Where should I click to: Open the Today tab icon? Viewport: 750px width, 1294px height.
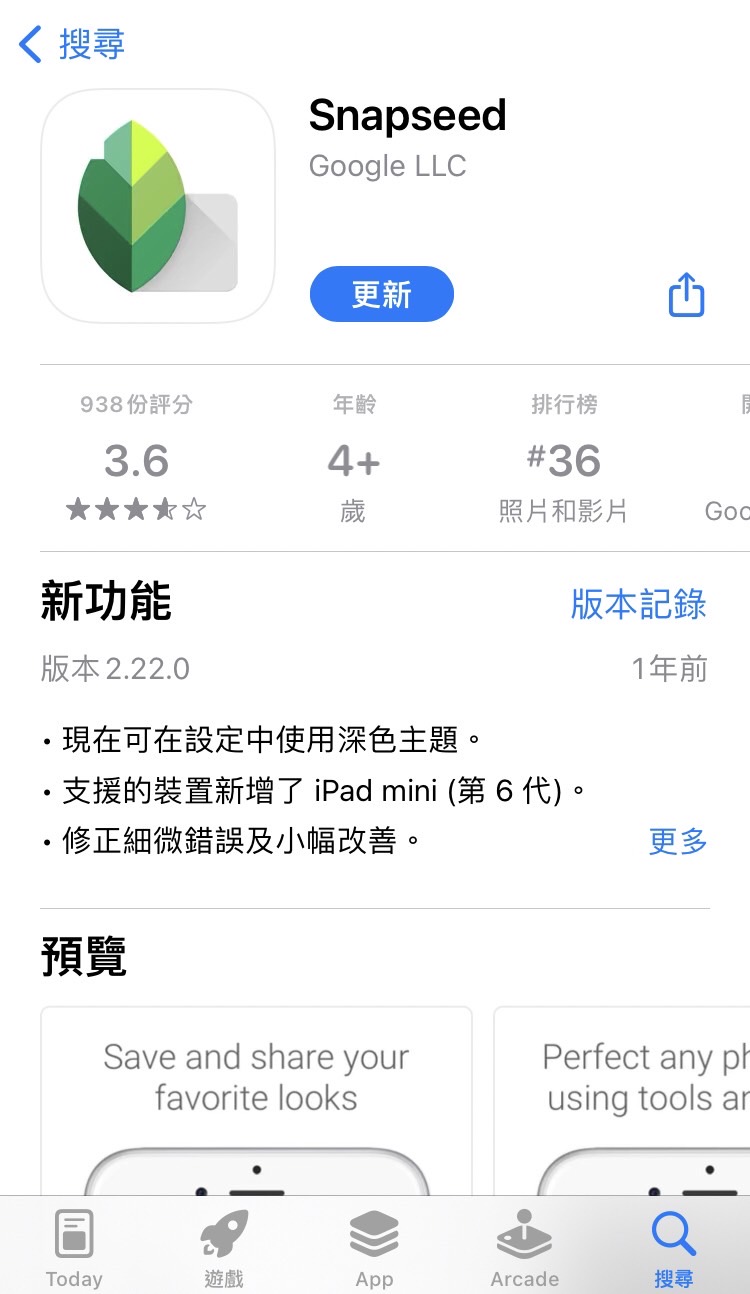(74, 1232)
